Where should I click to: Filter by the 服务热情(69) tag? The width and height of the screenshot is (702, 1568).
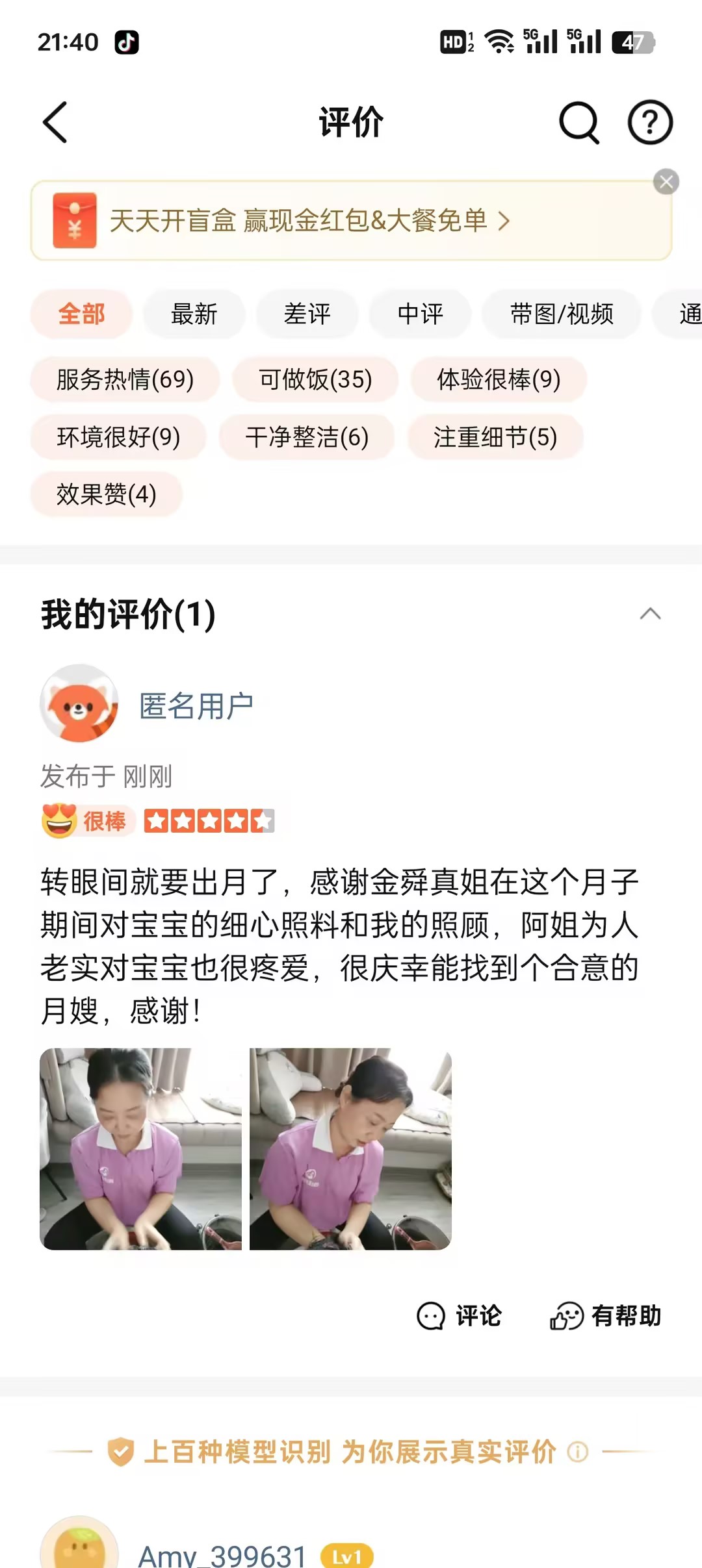point(125,379)
